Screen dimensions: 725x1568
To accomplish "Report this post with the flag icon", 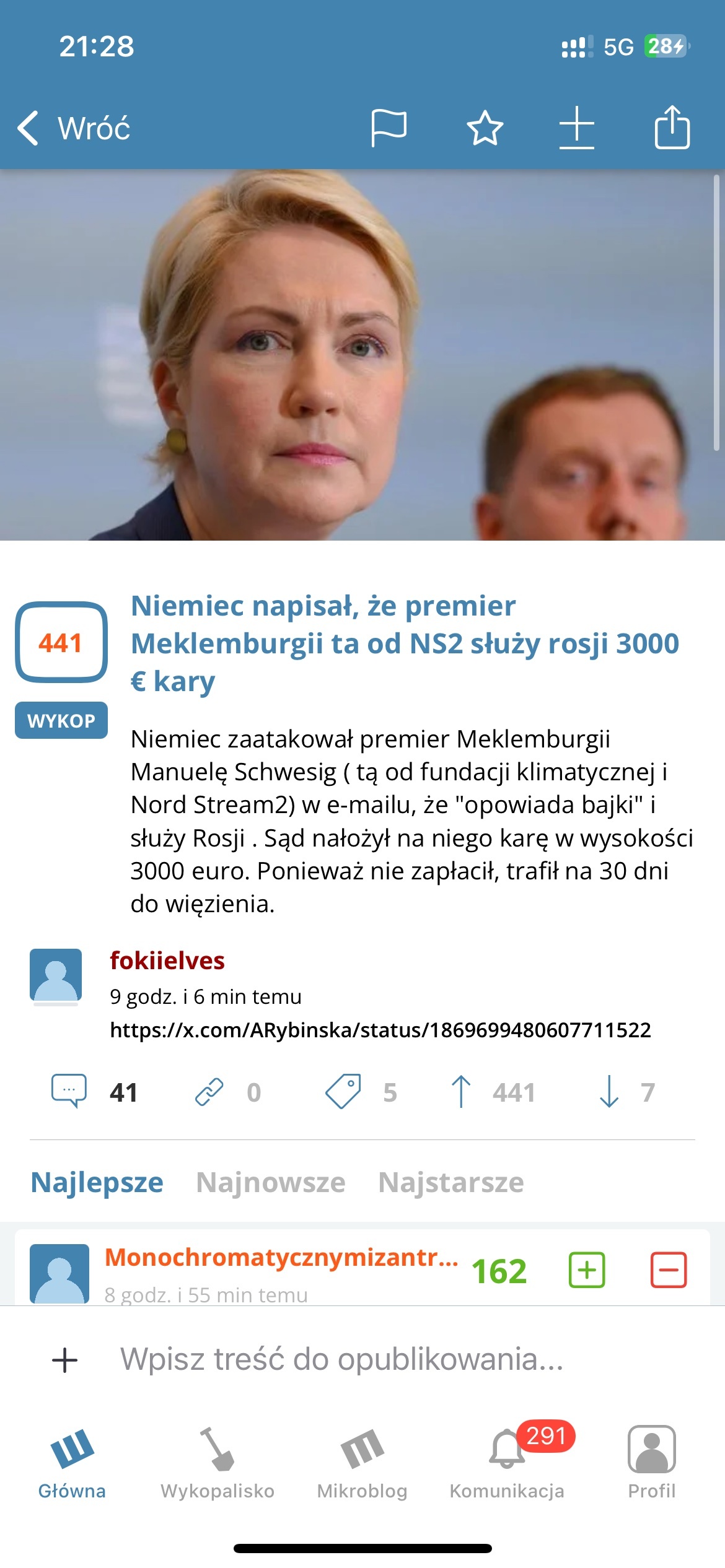I will (x=389, y=128).
